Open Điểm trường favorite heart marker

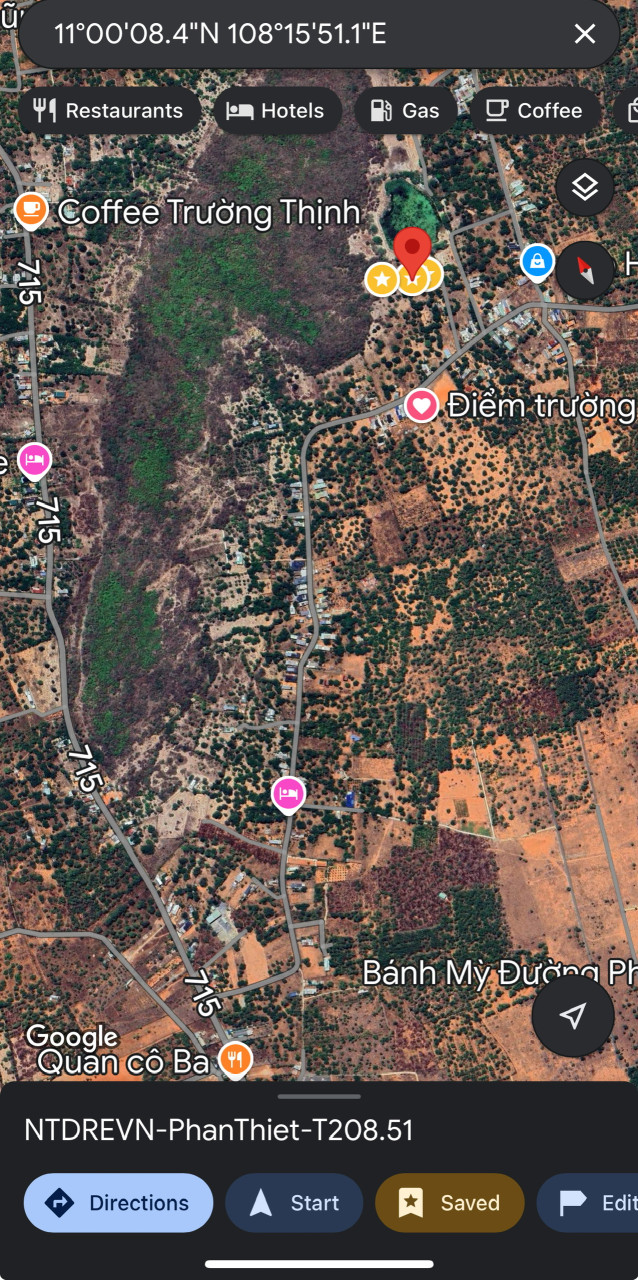click(422, 405)
